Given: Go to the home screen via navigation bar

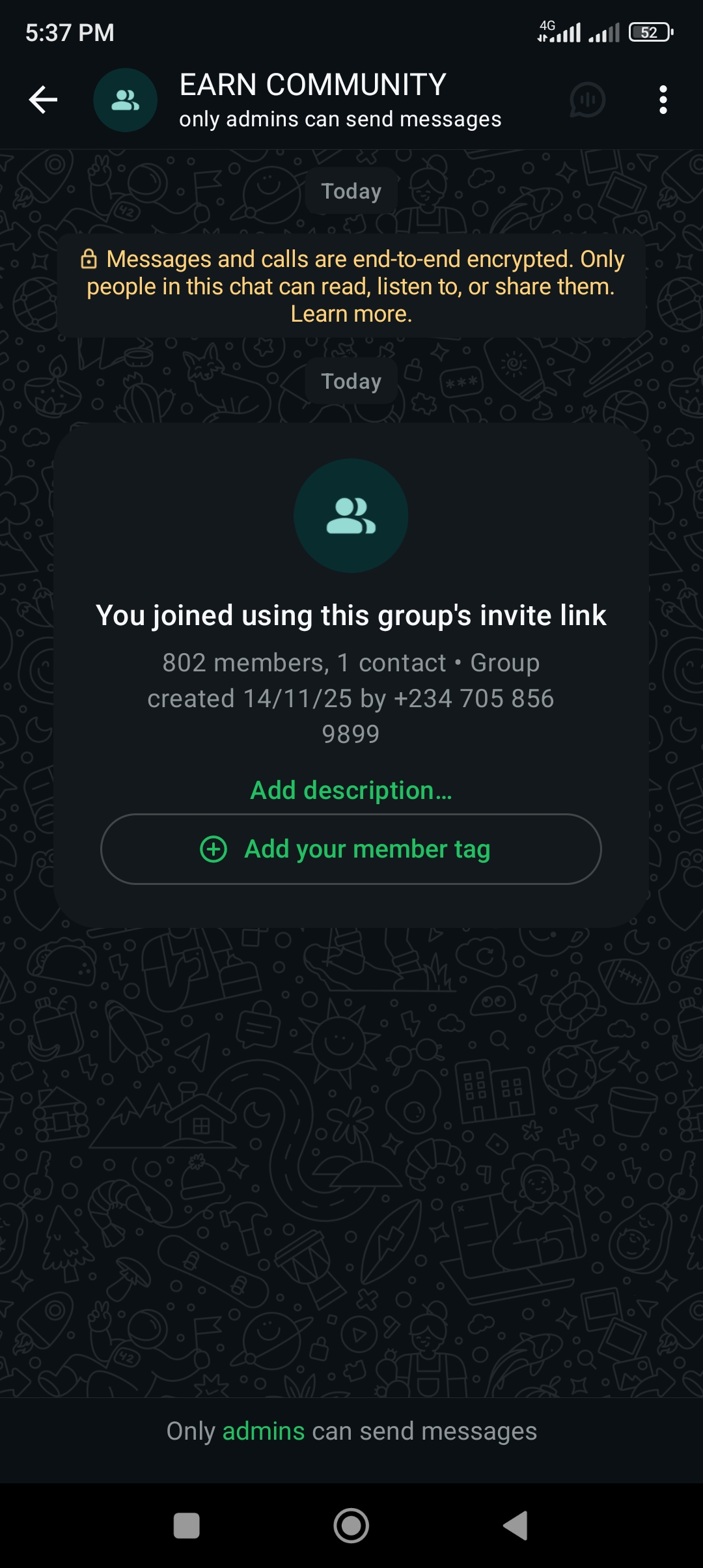Looking at the screenshot, I should 351,1525.
